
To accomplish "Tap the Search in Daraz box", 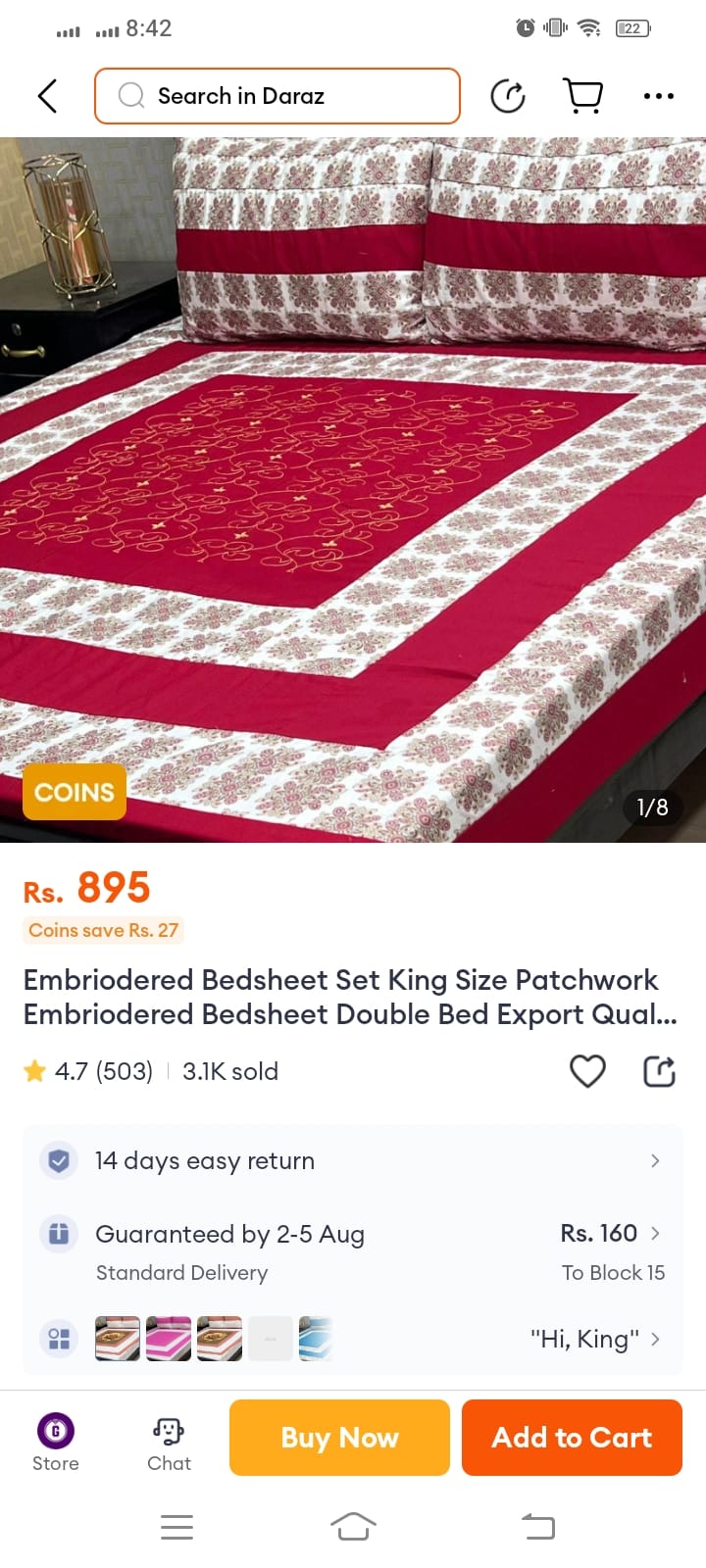I will click(277, 96).
